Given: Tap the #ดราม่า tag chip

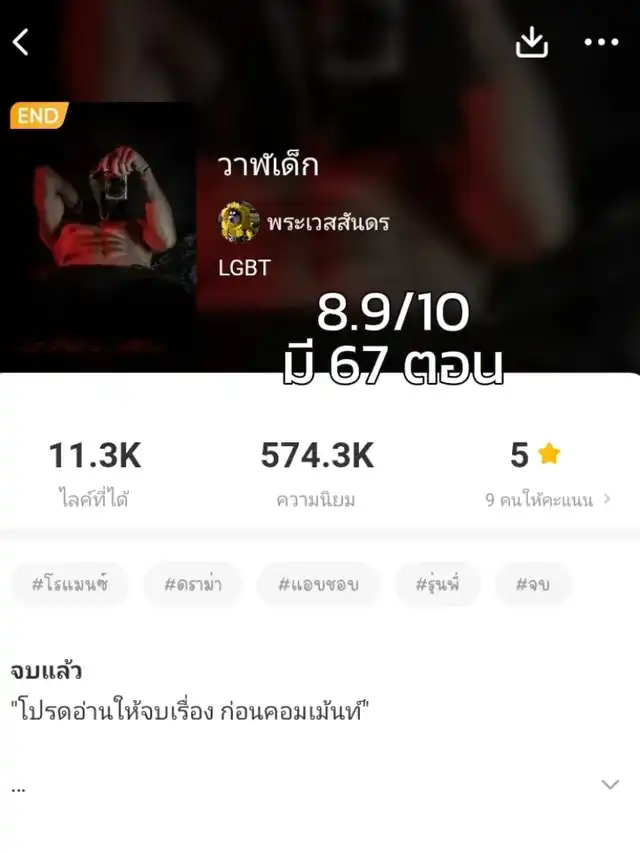Looking at the screenshot, I should tap(193, 584).
